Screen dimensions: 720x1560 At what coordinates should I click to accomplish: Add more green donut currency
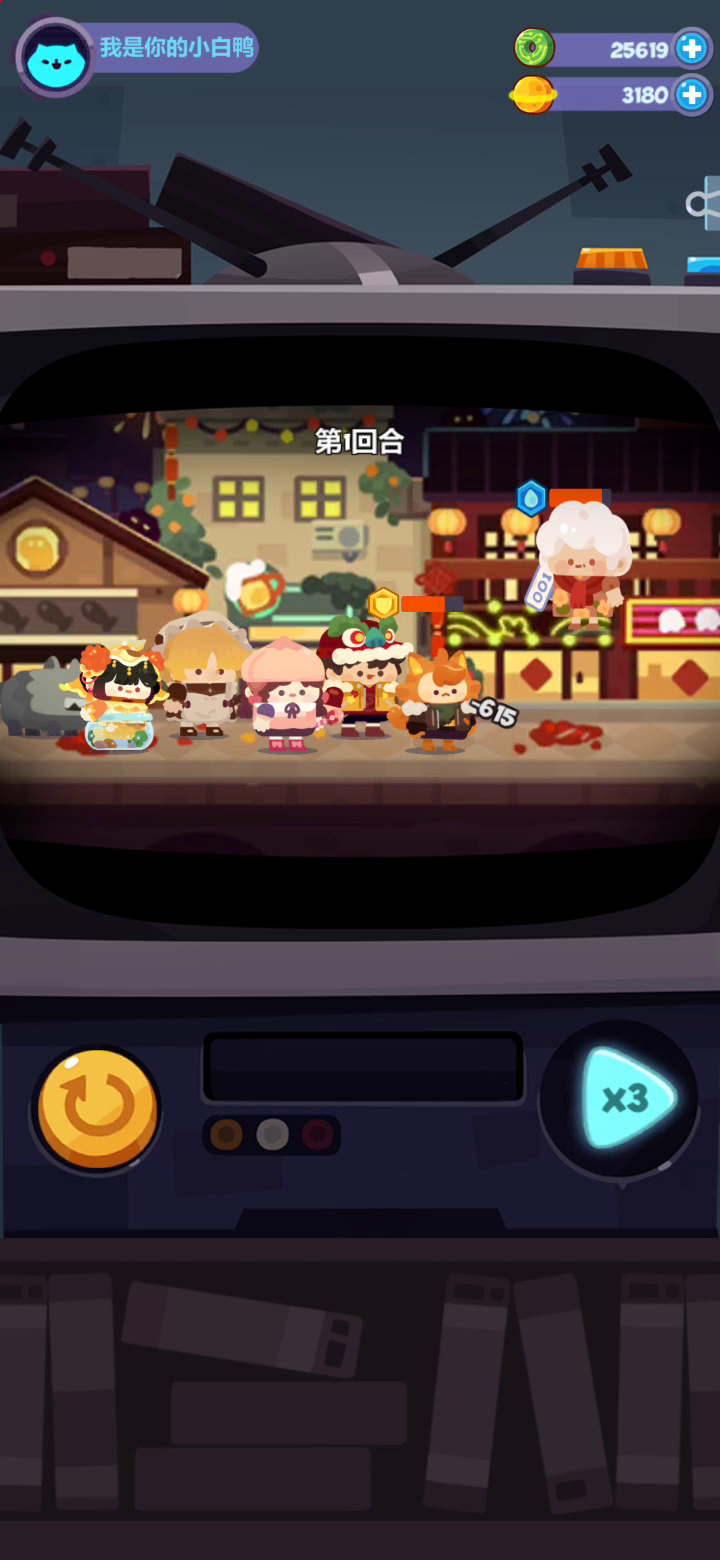691,48
